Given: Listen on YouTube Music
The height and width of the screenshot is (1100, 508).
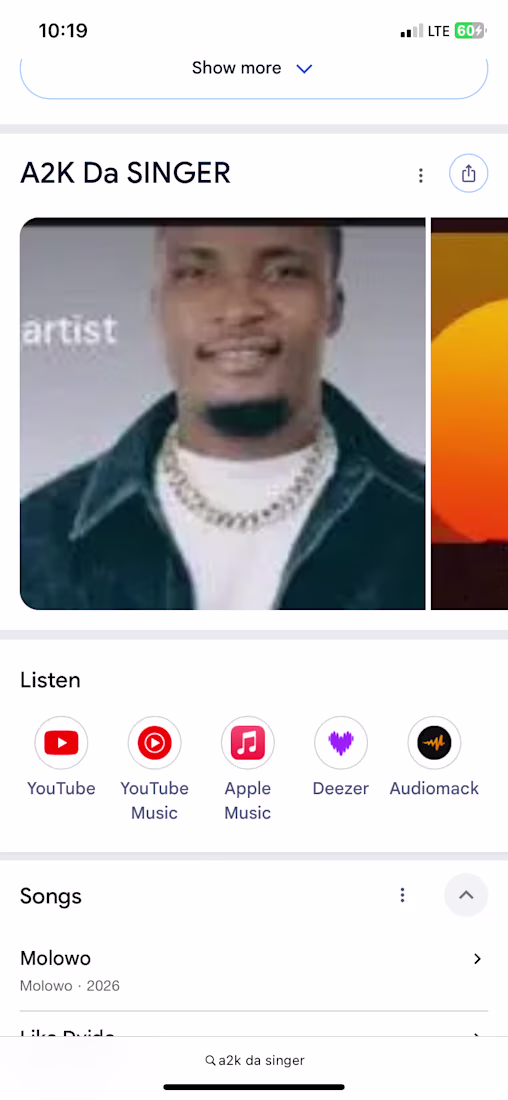Looking at the screenshot, I should (154, 769).
